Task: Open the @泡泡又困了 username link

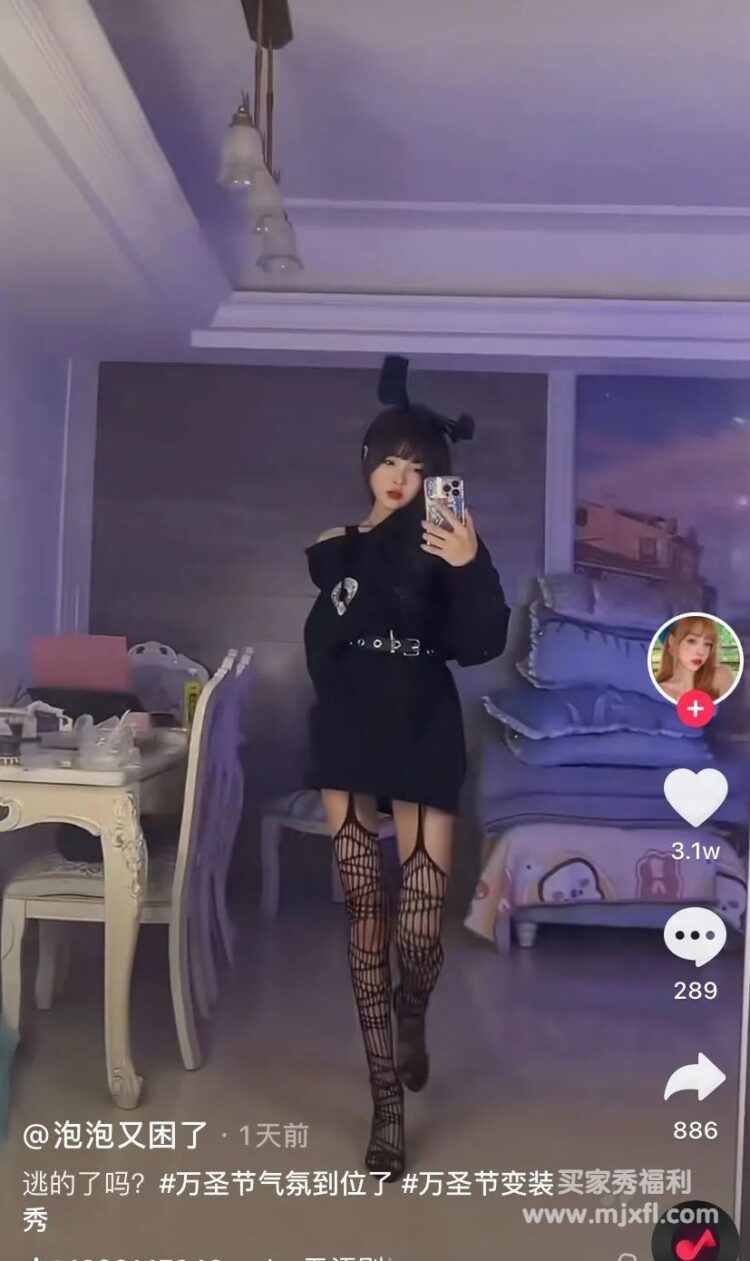Action: coord(116,1135)
